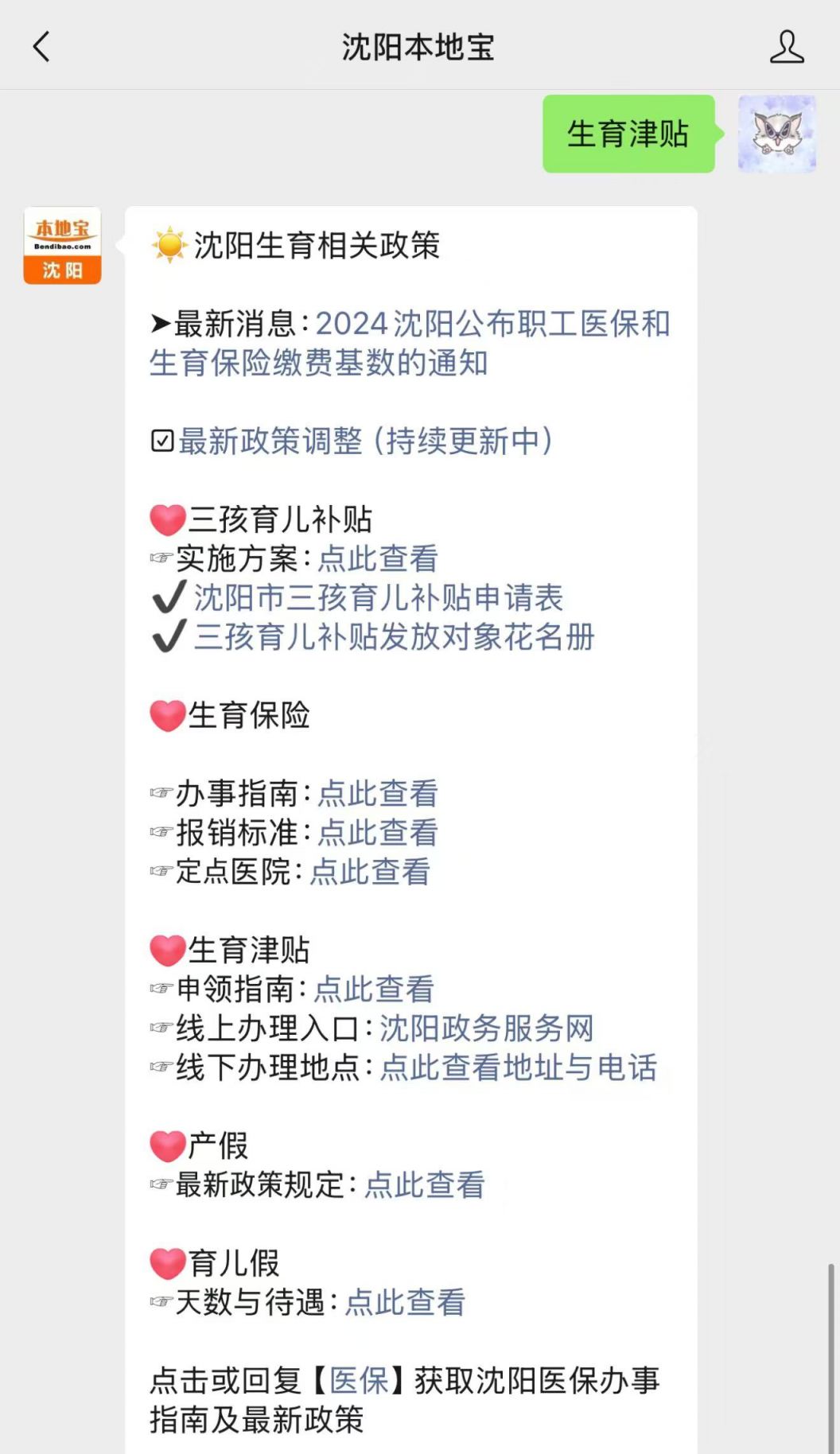The width and height of the screenshot is (840, 1454).
Task: Open 三孩育儿补贴发放对象花名册 link
Action: pyautogui.click(x=395, y=636)
